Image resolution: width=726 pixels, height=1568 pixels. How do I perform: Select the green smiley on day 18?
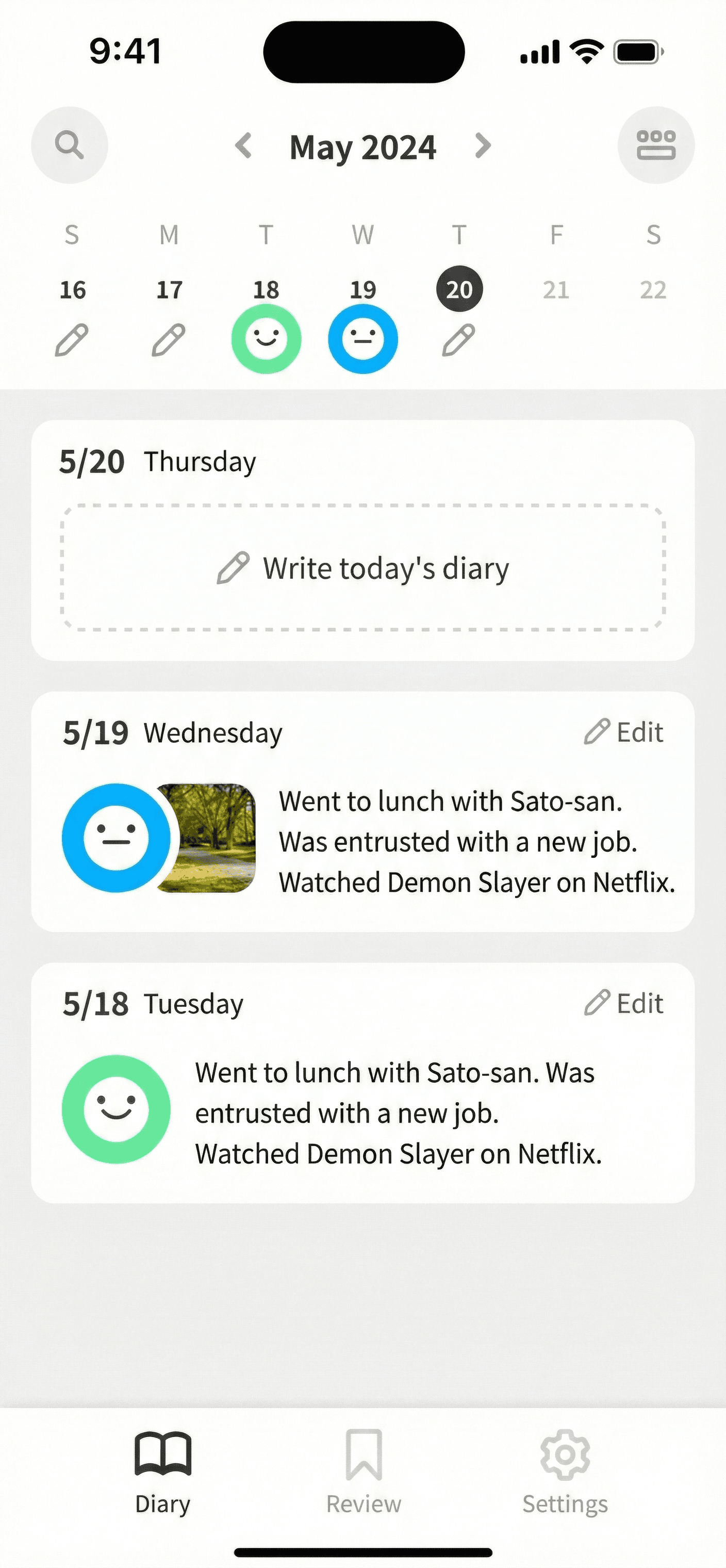266,338
